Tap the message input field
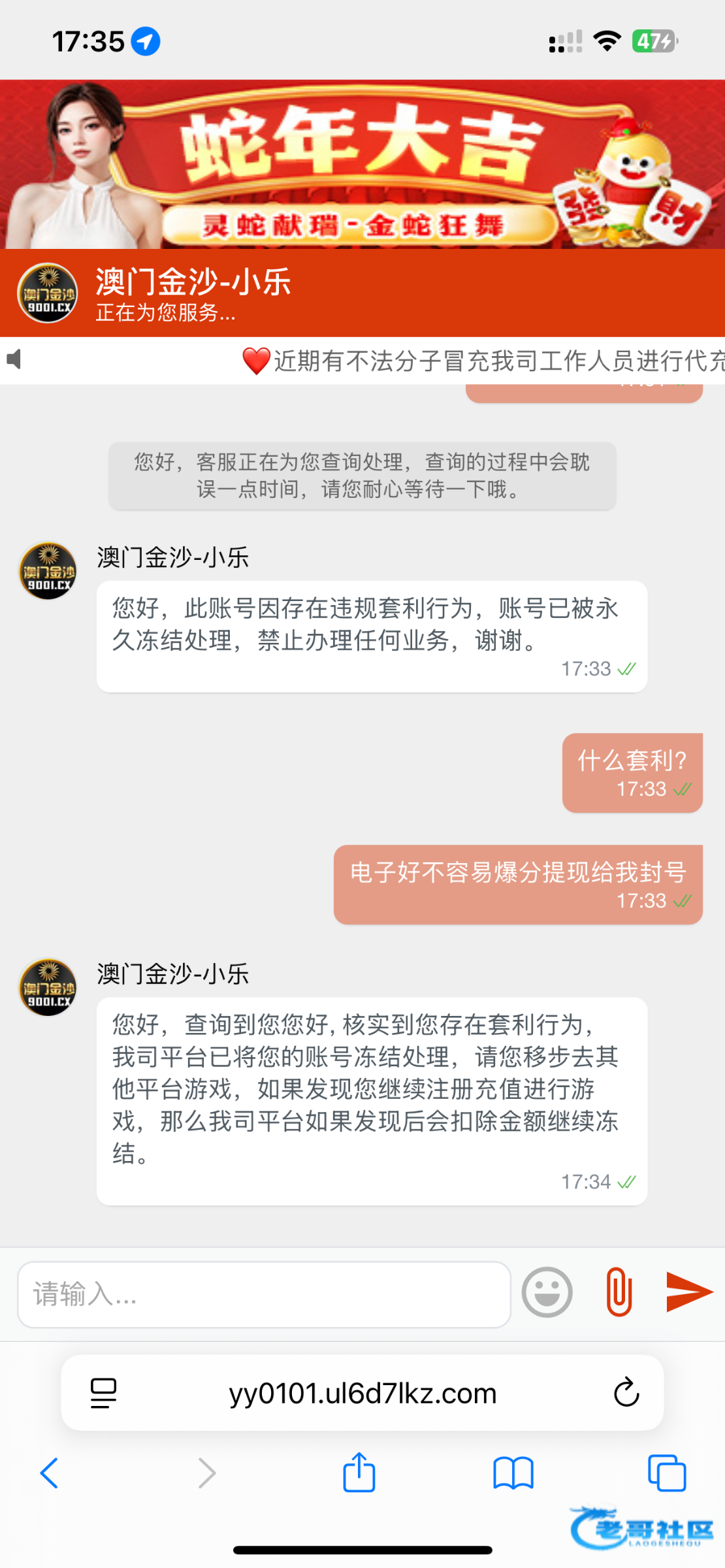 [x=264, y=1294]
